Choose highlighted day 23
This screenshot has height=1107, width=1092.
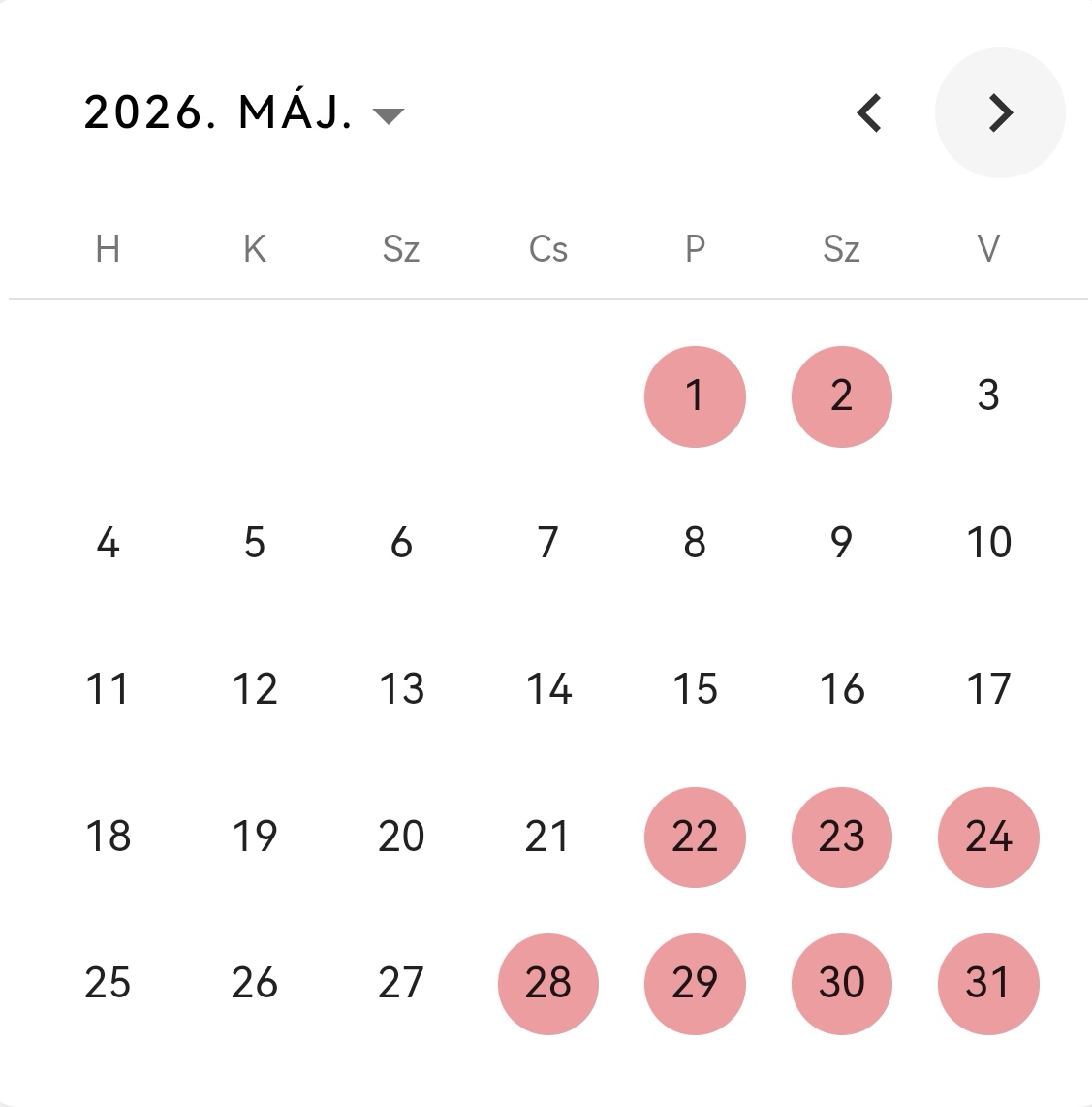pyautogui.click(x=841, y=837)
